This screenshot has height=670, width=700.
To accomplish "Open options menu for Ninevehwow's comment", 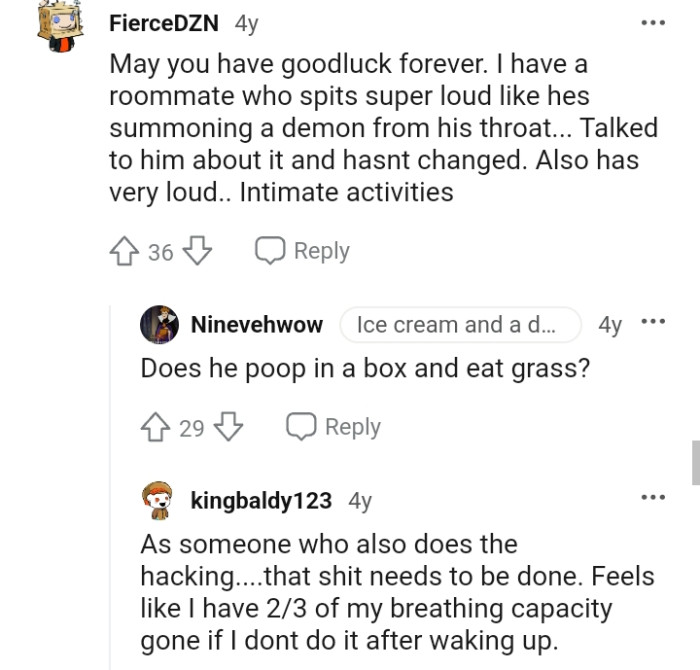I will click(653, 323).
